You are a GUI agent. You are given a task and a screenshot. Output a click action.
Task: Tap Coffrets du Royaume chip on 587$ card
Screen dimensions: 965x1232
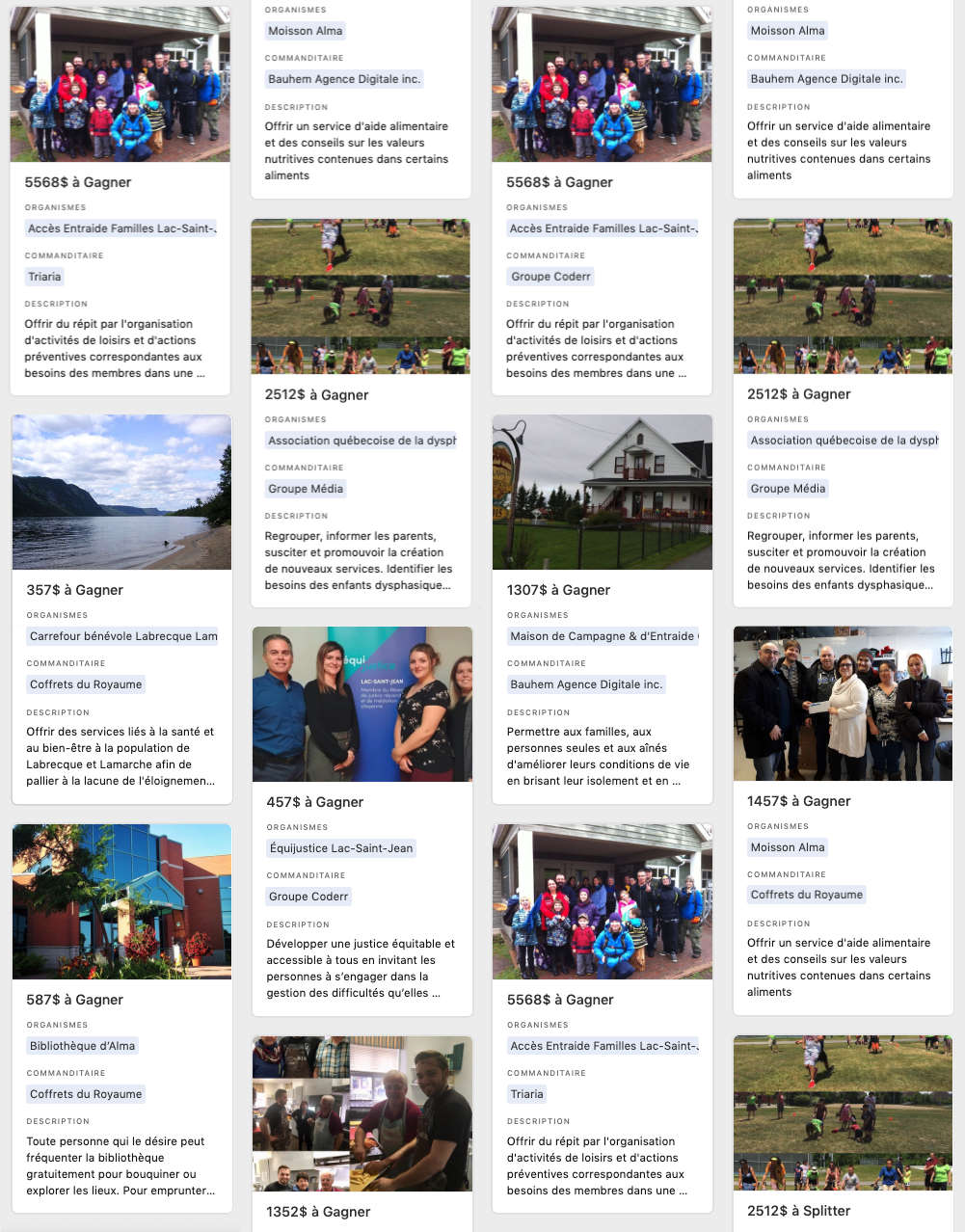coord(86,1094)
